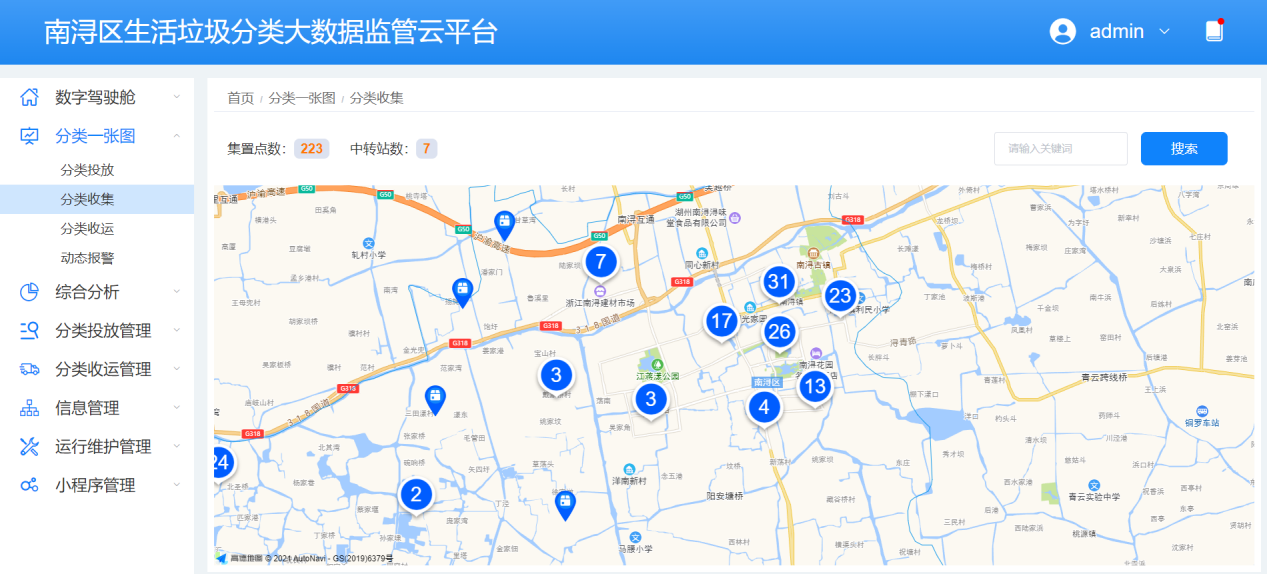The width and height of the screenshot is (1267, 574).
Task: Expand the 分类投放管理 menu
Action: pyautogui.click(x=96, y=331)
